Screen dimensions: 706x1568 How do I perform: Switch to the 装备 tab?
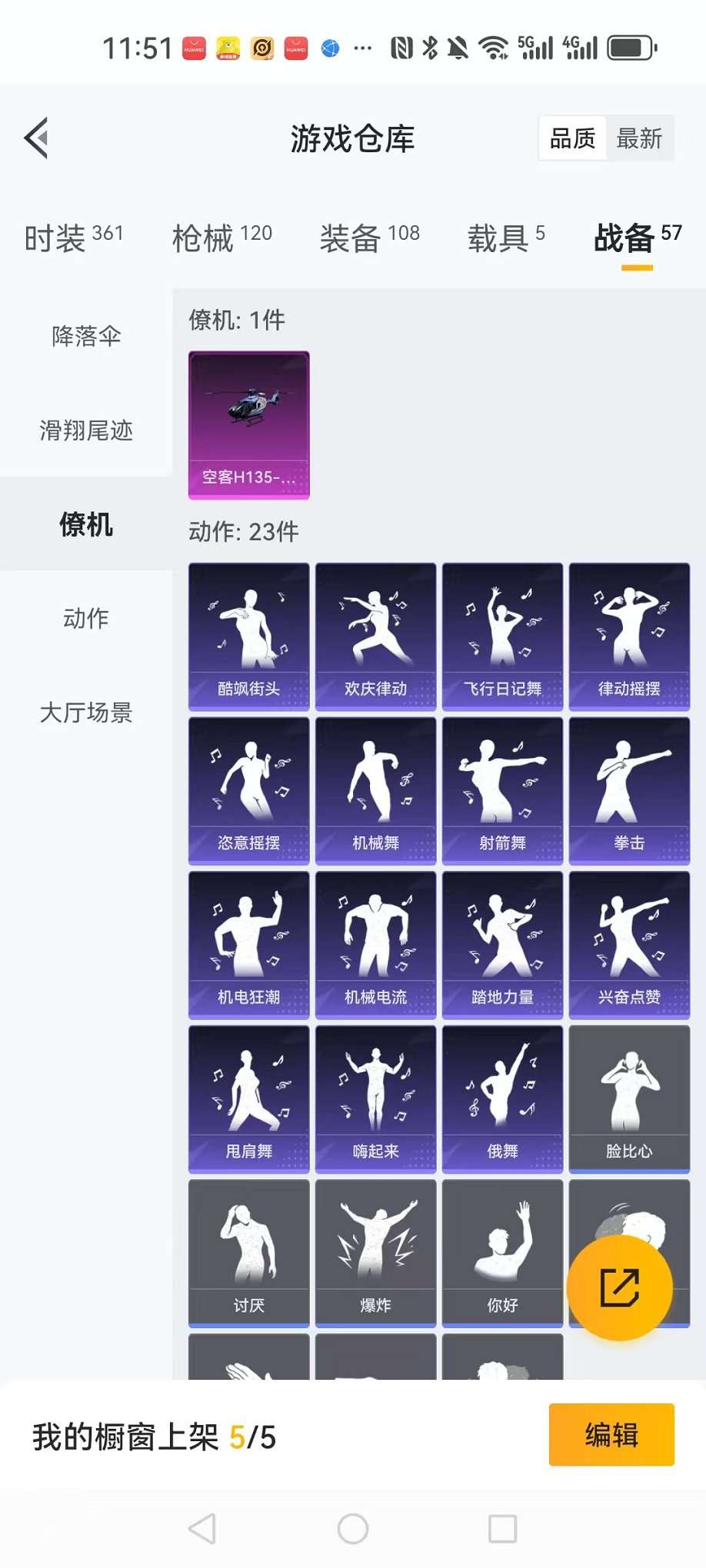[x=369, y=238]
